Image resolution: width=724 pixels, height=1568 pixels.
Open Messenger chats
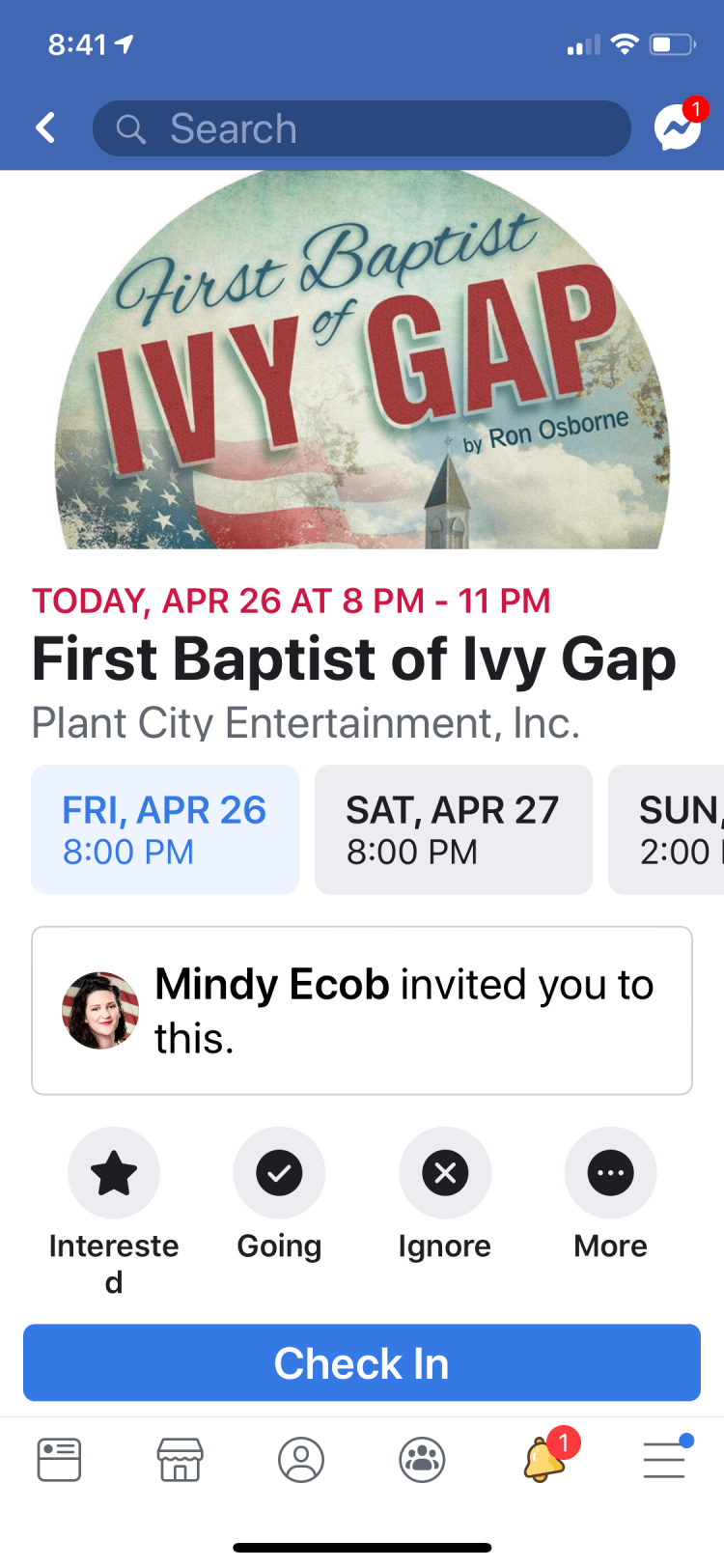(x=678, y=128)
